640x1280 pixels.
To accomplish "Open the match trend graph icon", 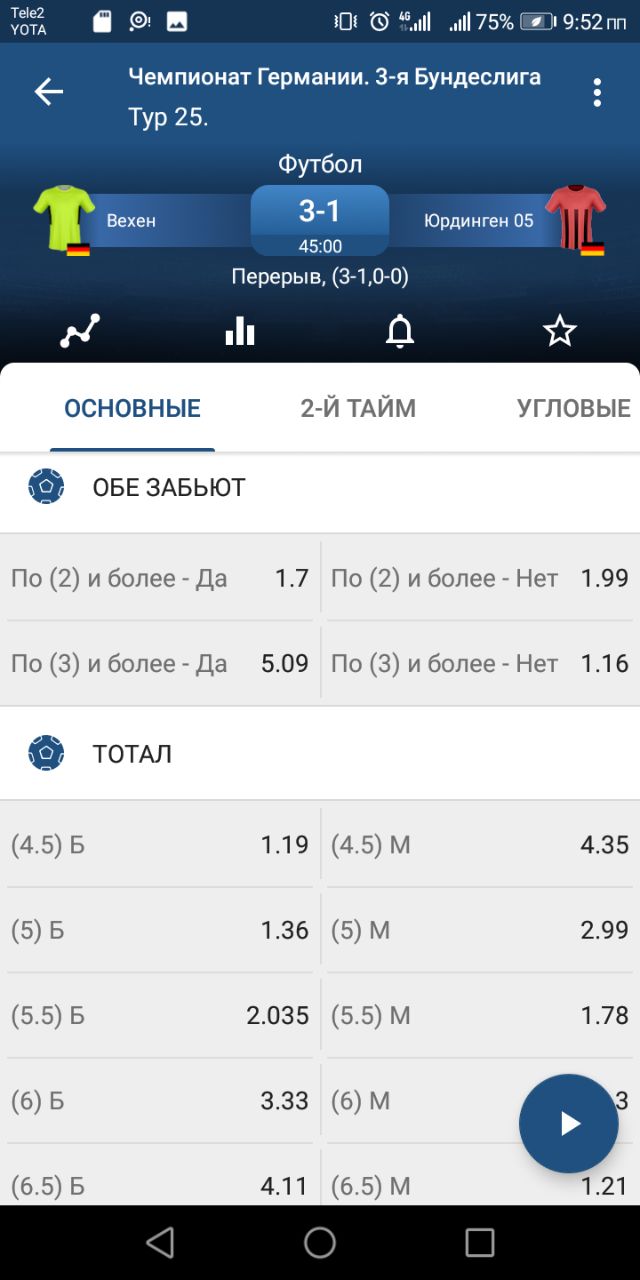I will [x=80, y=331].
